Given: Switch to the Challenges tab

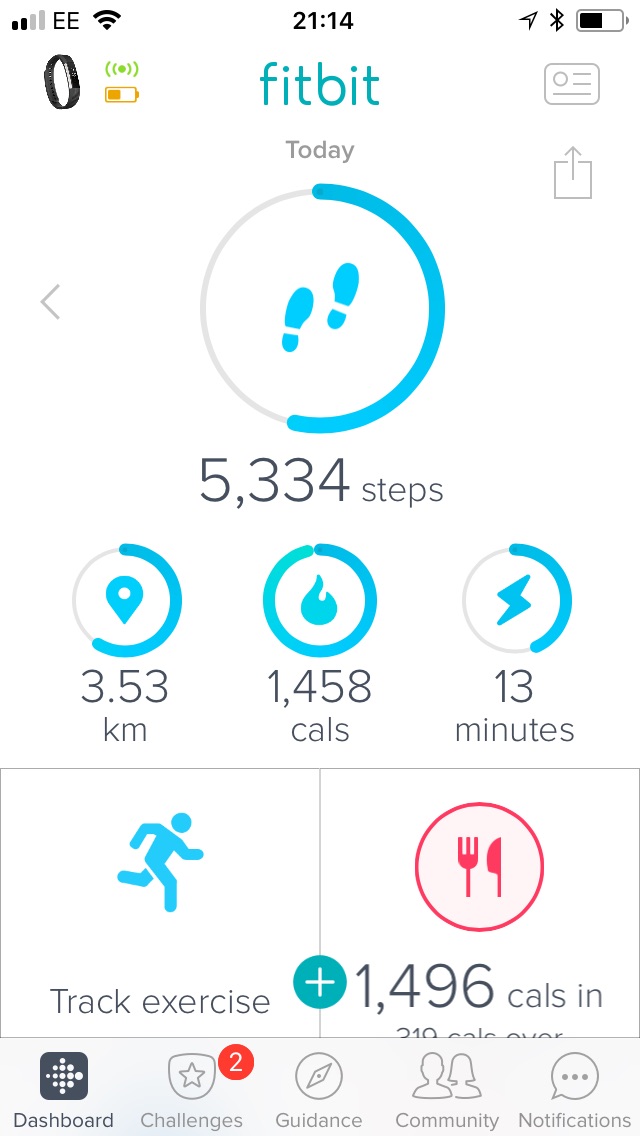Looking at the screenshot, I should [192, 1091].
